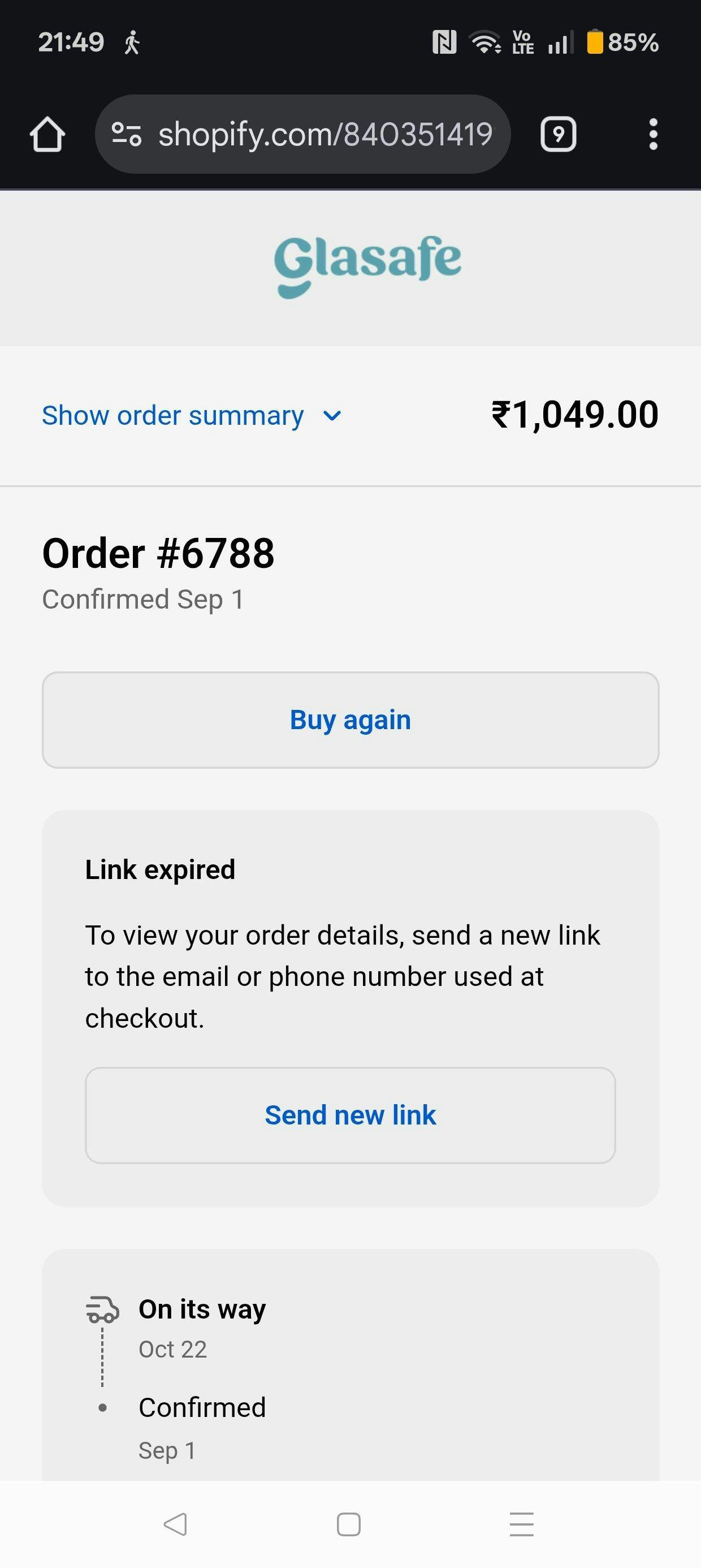The height and width of the screenshot is (1568, 701).
Task: Expand Show order summary
Action: click(x=191, y=416)
